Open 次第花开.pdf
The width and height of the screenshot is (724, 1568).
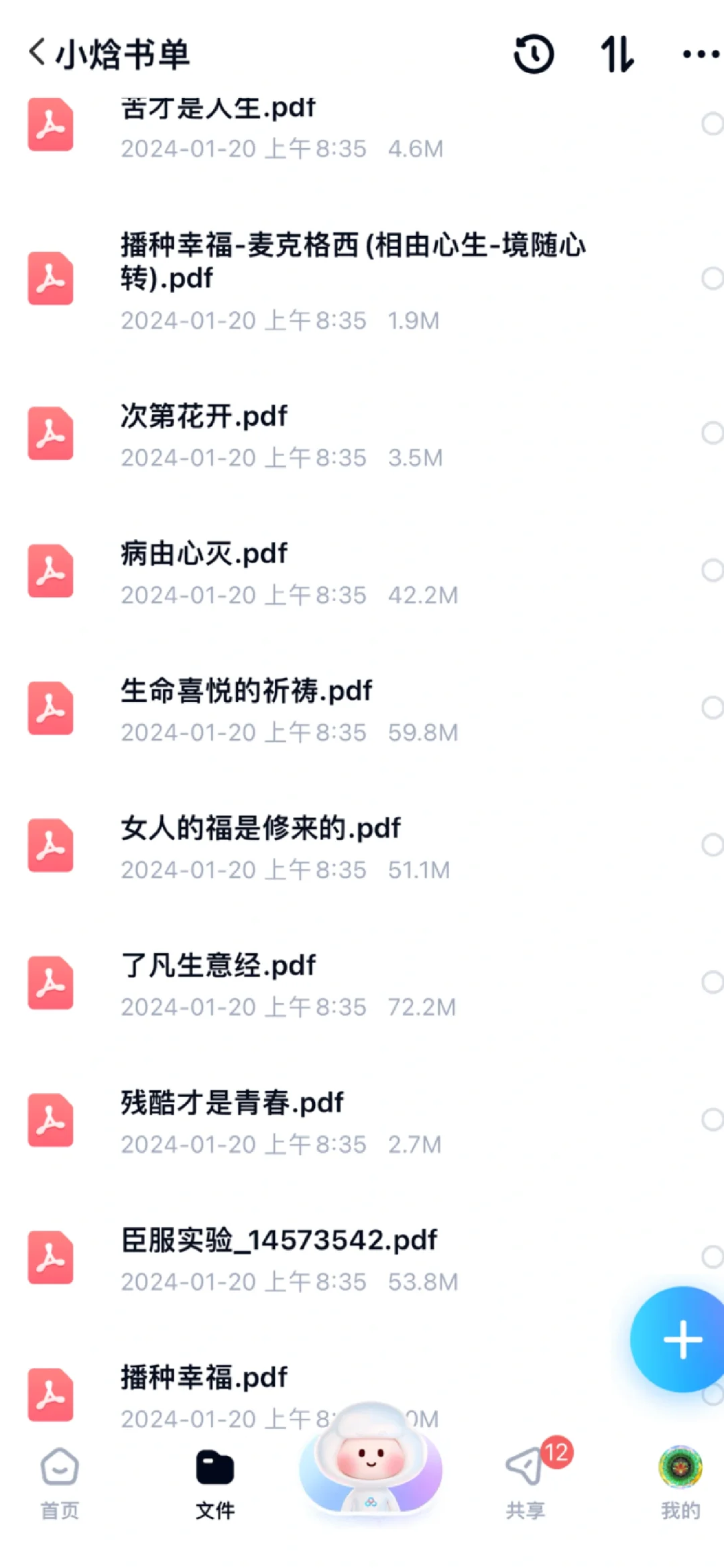click(362, 434)
